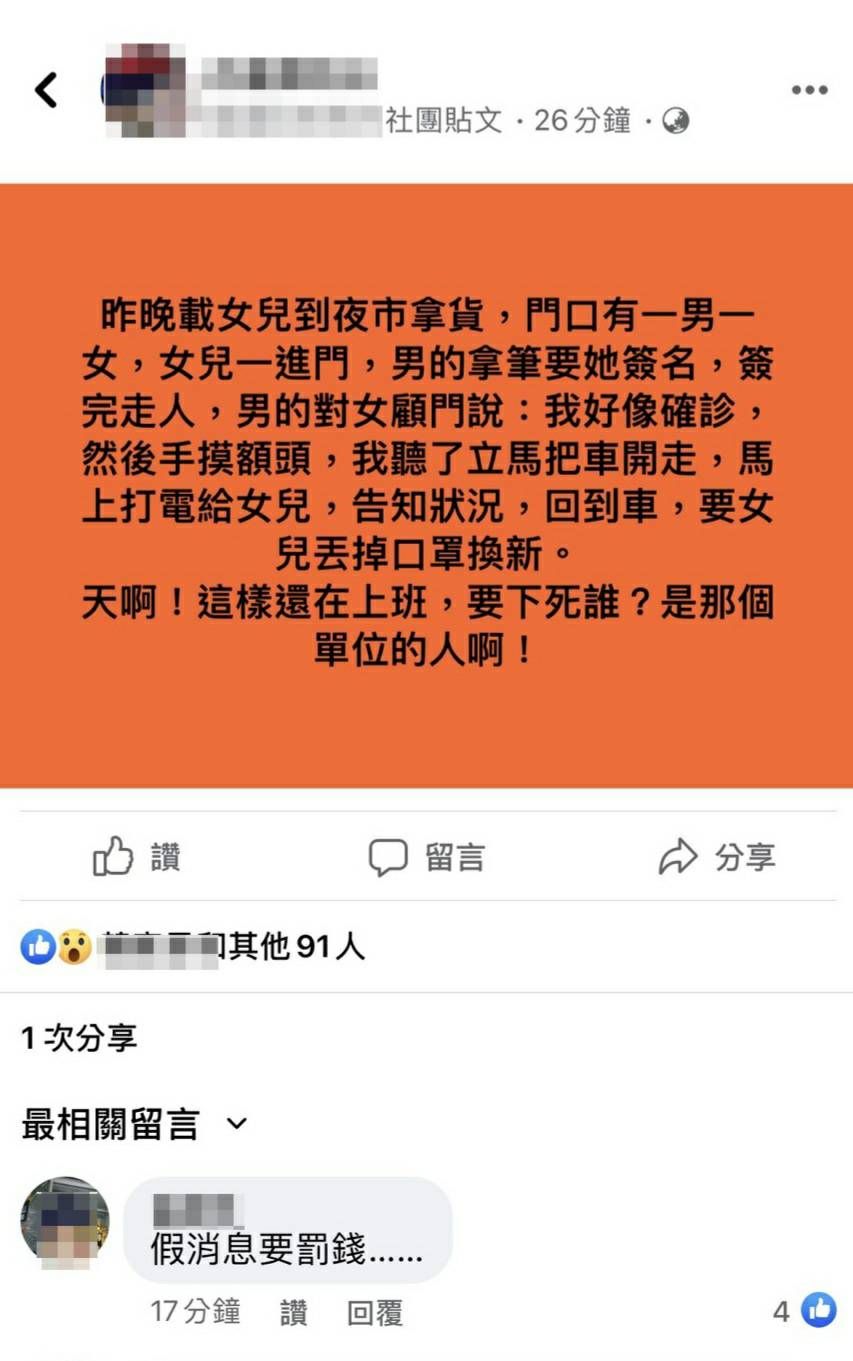Screen dimensions: 853x1361
Task: Share the post via 分享
Action: (717, 857)
